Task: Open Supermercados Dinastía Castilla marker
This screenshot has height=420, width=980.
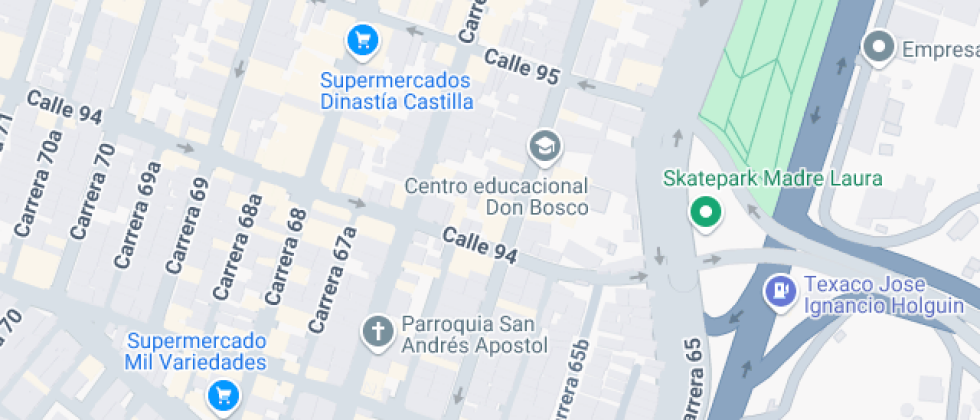Action: pos(363,40)
